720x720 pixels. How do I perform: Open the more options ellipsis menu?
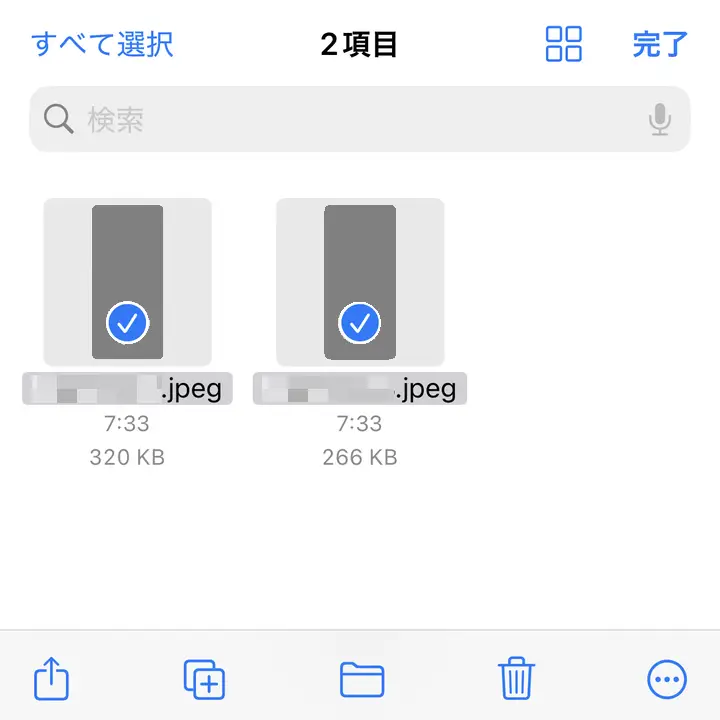coord(667,680)
